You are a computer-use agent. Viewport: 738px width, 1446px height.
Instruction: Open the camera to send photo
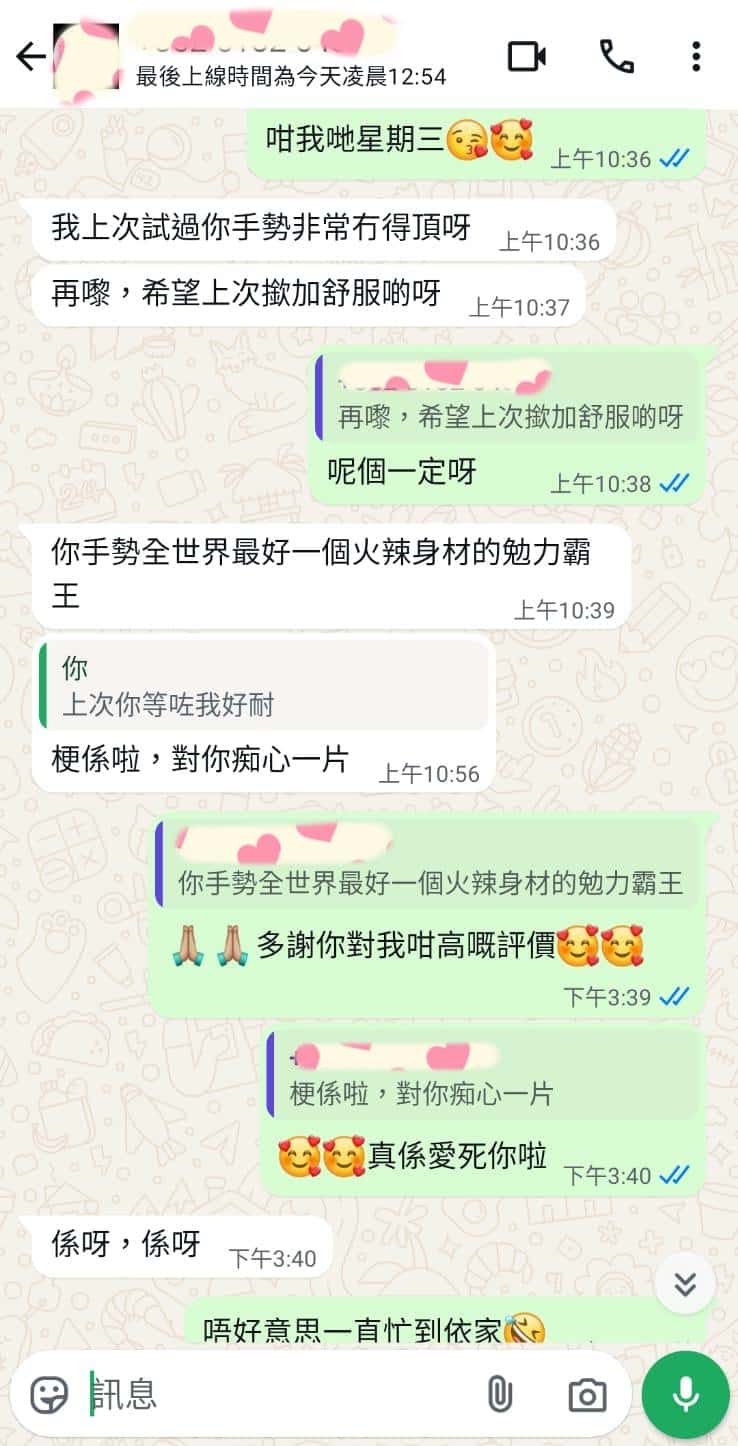pos(587,1395)
